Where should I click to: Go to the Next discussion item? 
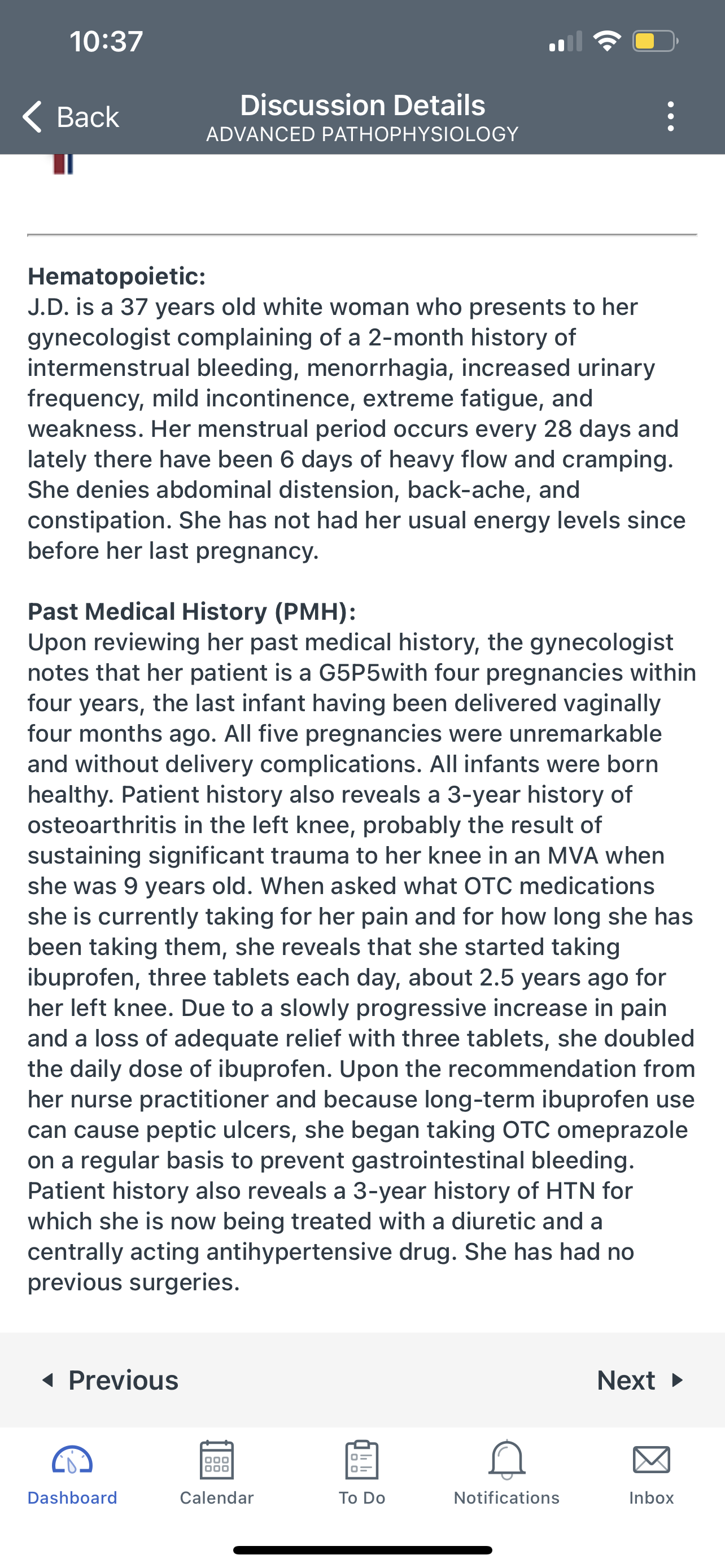click(x=640, y=1380)
